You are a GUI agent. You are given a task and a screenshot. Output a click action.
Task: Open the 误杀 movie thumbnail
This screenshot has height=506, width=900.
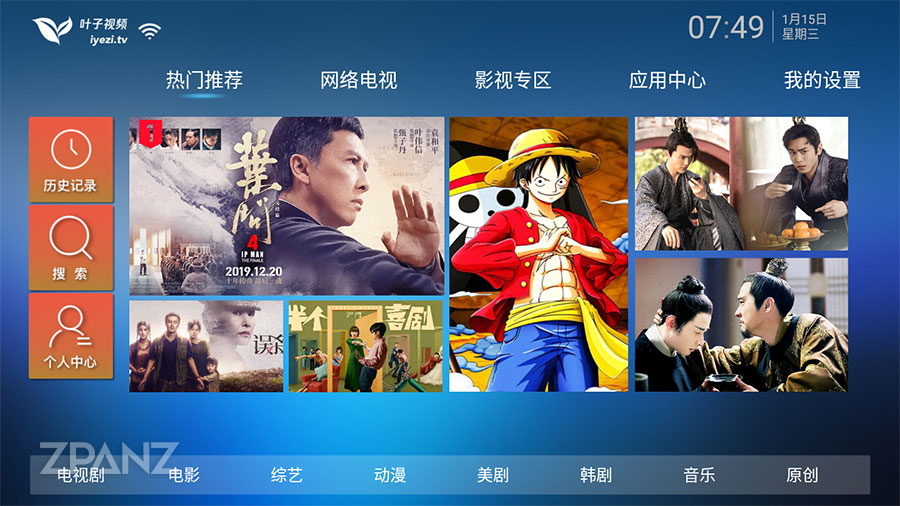pos(206,346)
